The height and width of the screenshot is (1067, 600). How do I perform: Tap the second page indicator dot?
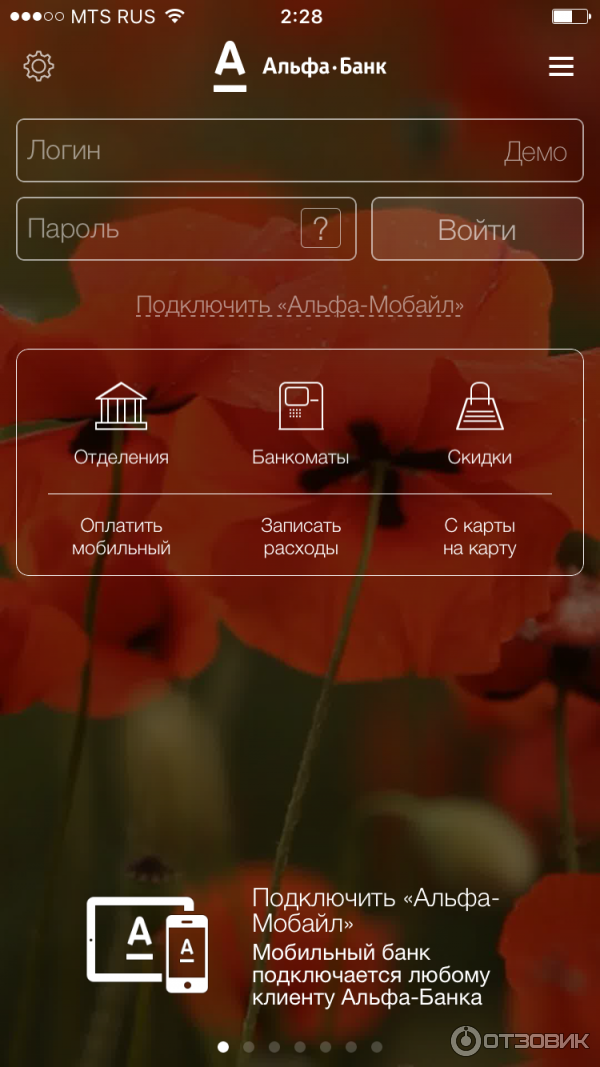coord(248,1047)
